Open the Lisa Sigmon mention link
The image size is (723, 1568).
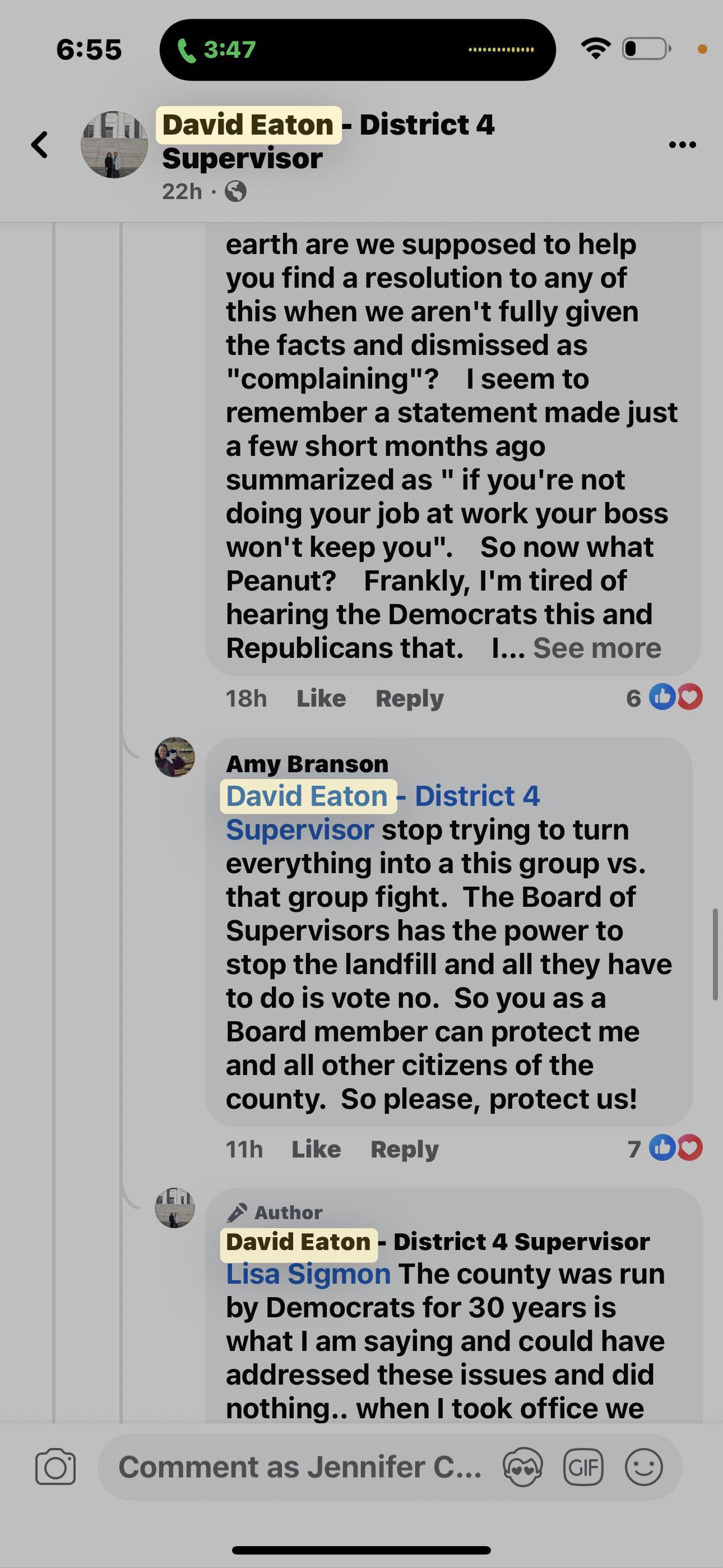[x=308, y=1274]
